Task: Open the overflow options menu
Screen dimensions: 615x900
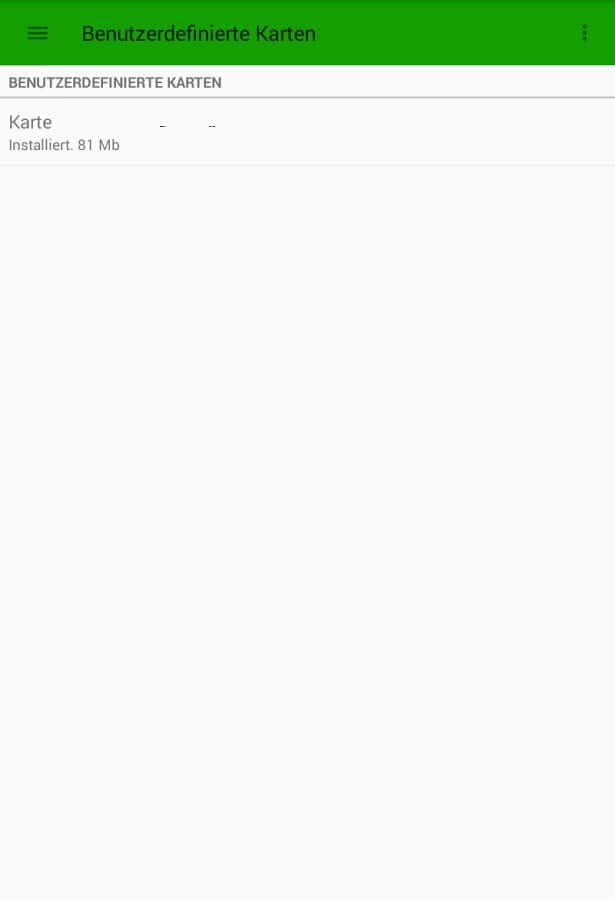Action: click(585, 33)
